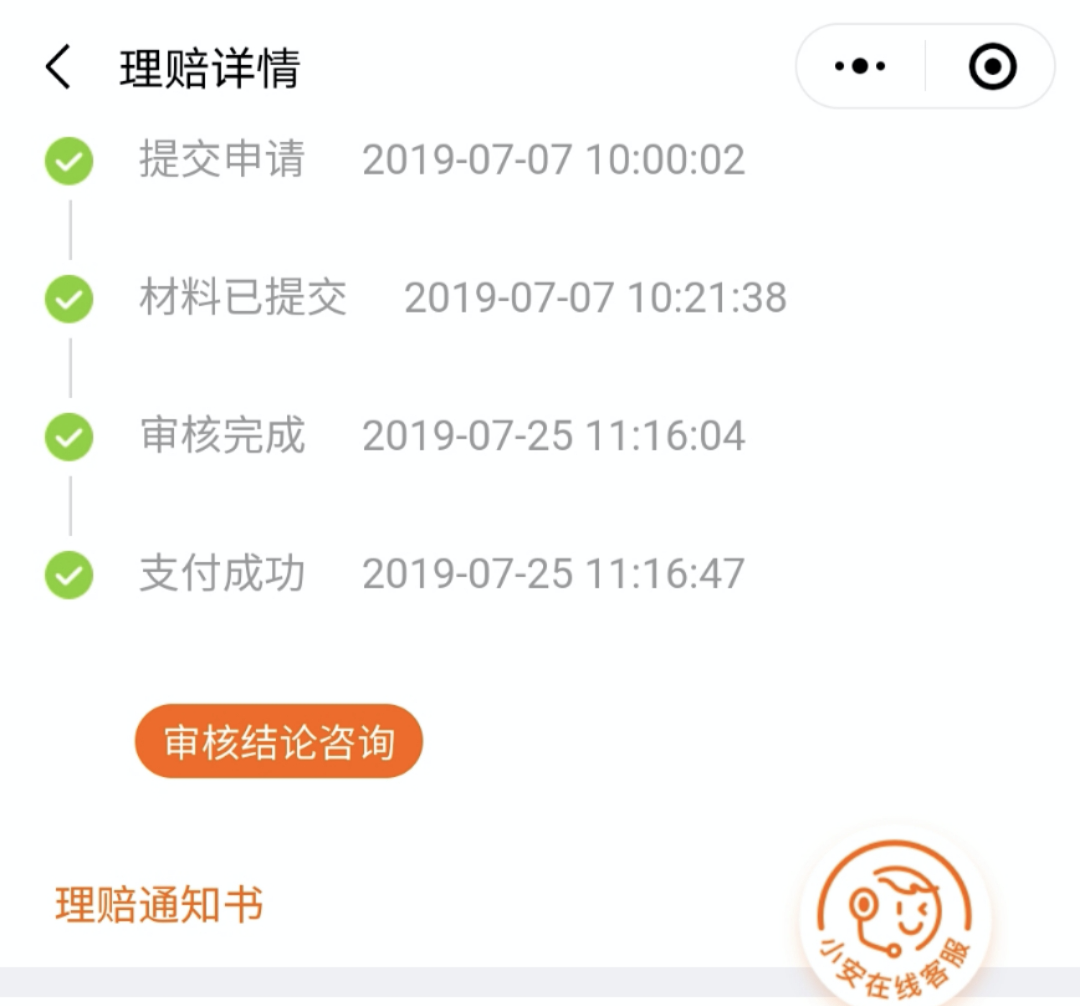The width and height of the screenshot is (1080, 1006).
Task: Go back from 理赔详情 page
Action: (x=58, y=68)
